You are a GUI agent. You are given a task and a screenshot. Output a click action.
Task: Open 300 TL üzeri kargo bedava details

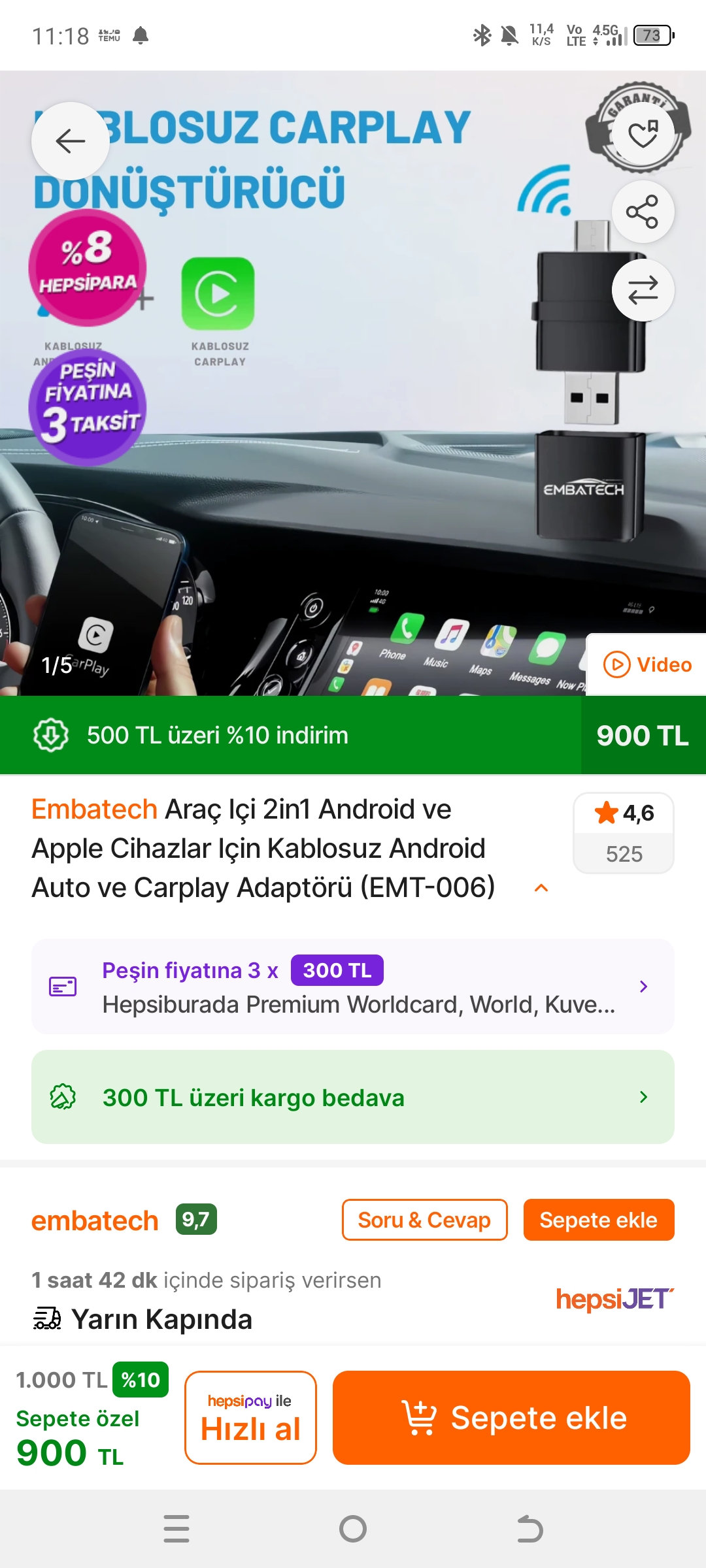click(x=353, y=1097)
